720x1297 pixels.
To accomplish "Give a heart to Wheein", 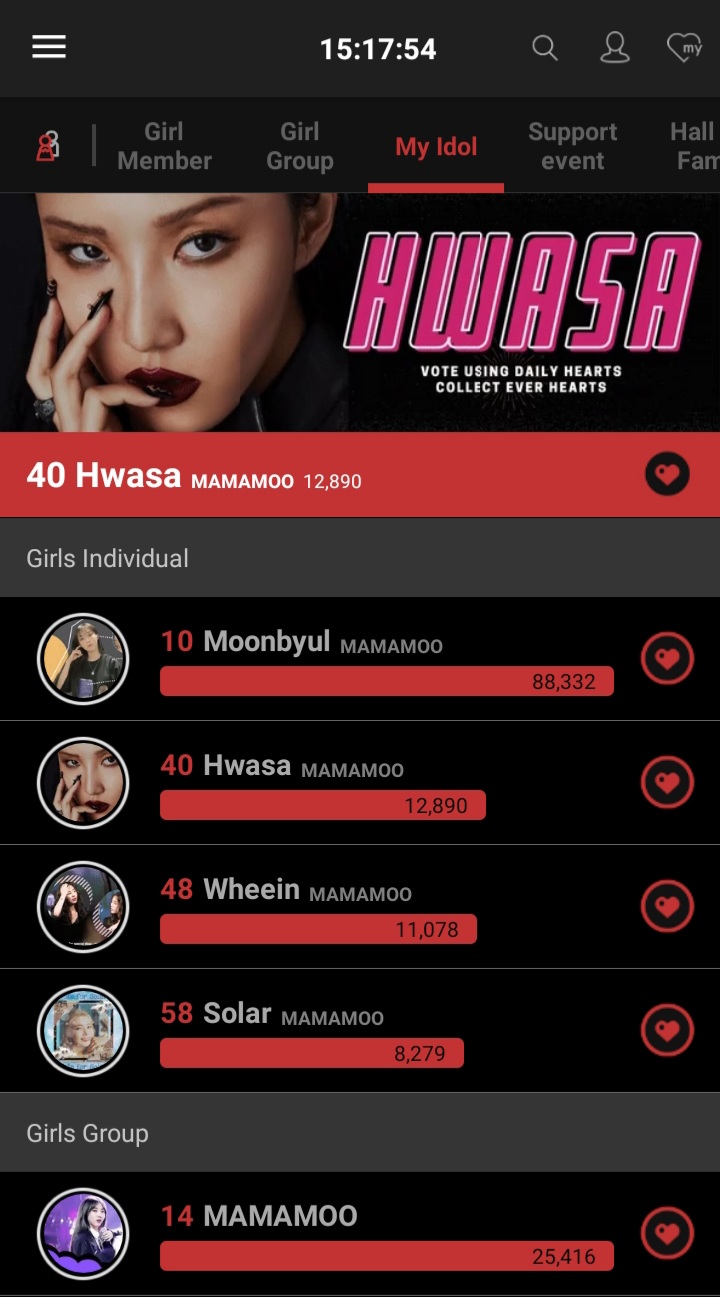I will point(667,907).
